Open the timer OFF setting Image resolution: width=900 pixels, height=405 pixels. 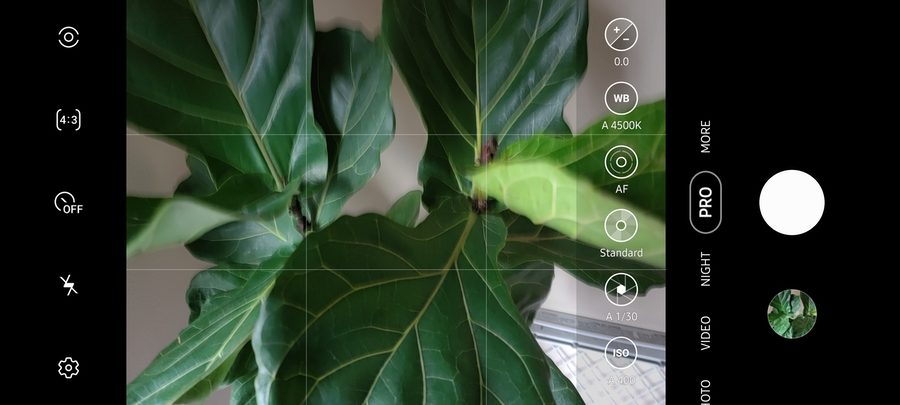[68, 203]
